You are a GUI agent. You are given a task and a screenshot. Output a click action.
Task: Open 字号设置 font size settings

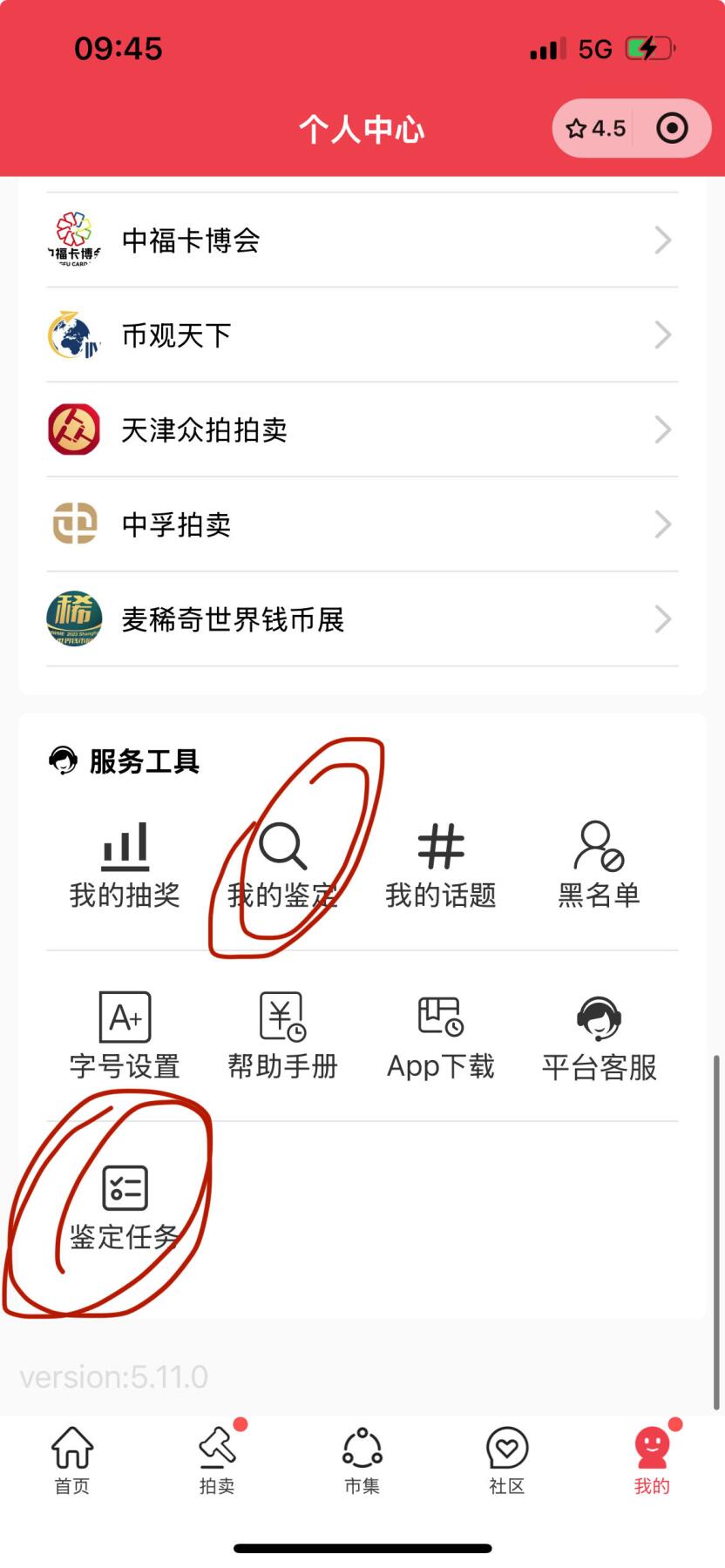125,1036
